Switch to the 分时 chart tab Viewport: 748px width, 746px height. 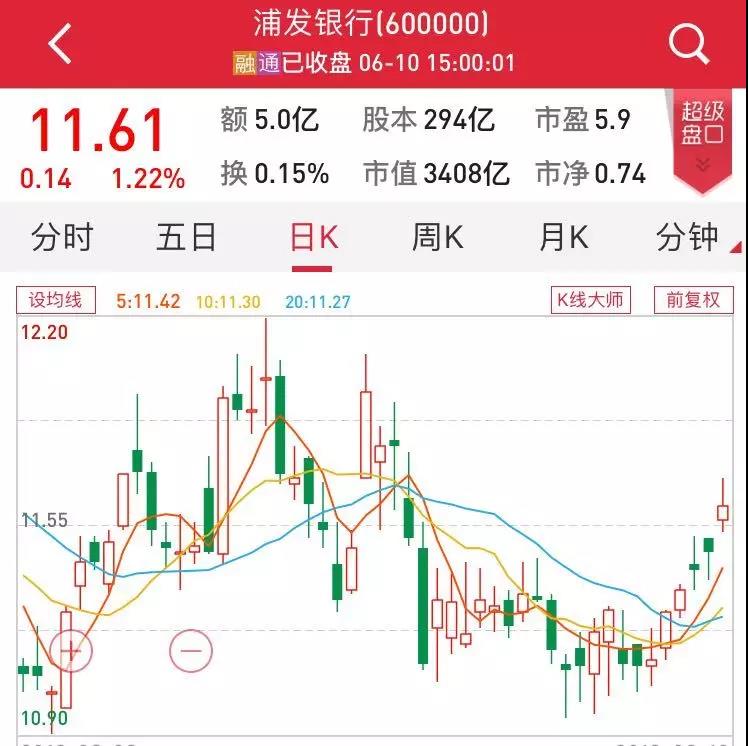62,238
